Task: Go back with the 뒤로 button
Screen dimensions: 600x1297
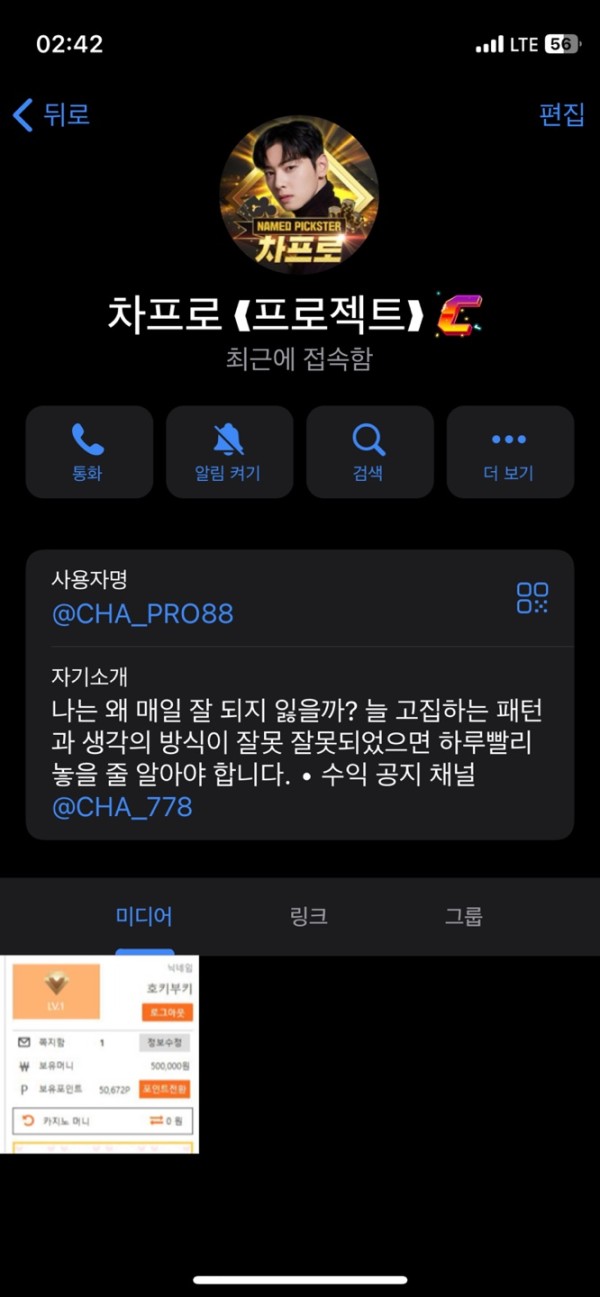Action: [52, 115]
